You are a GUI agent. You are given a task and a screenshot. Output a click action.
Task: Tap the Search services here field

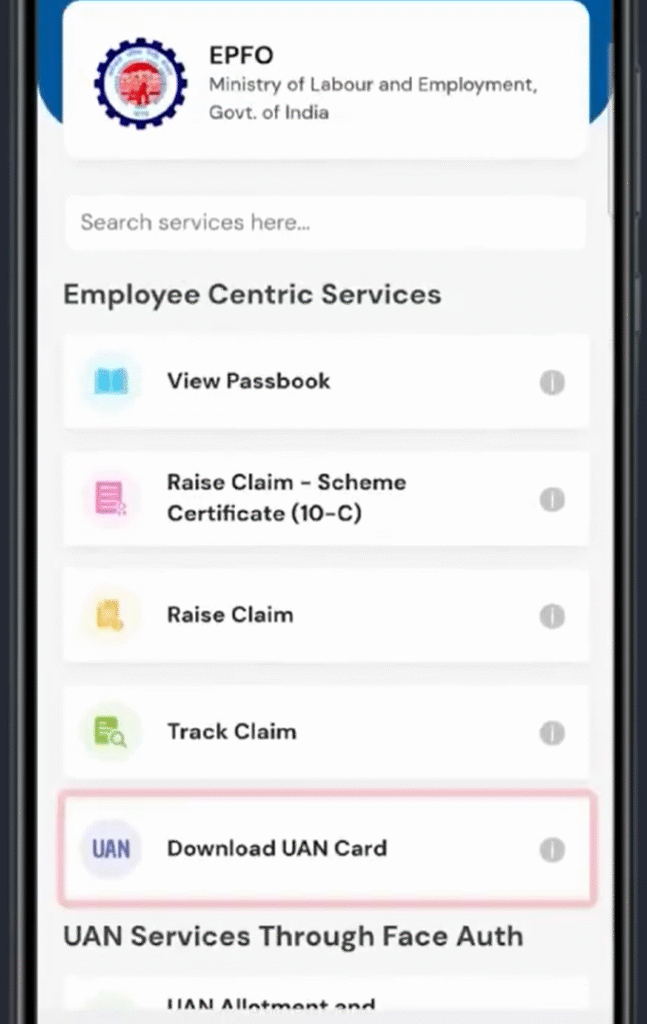(324, 222)
